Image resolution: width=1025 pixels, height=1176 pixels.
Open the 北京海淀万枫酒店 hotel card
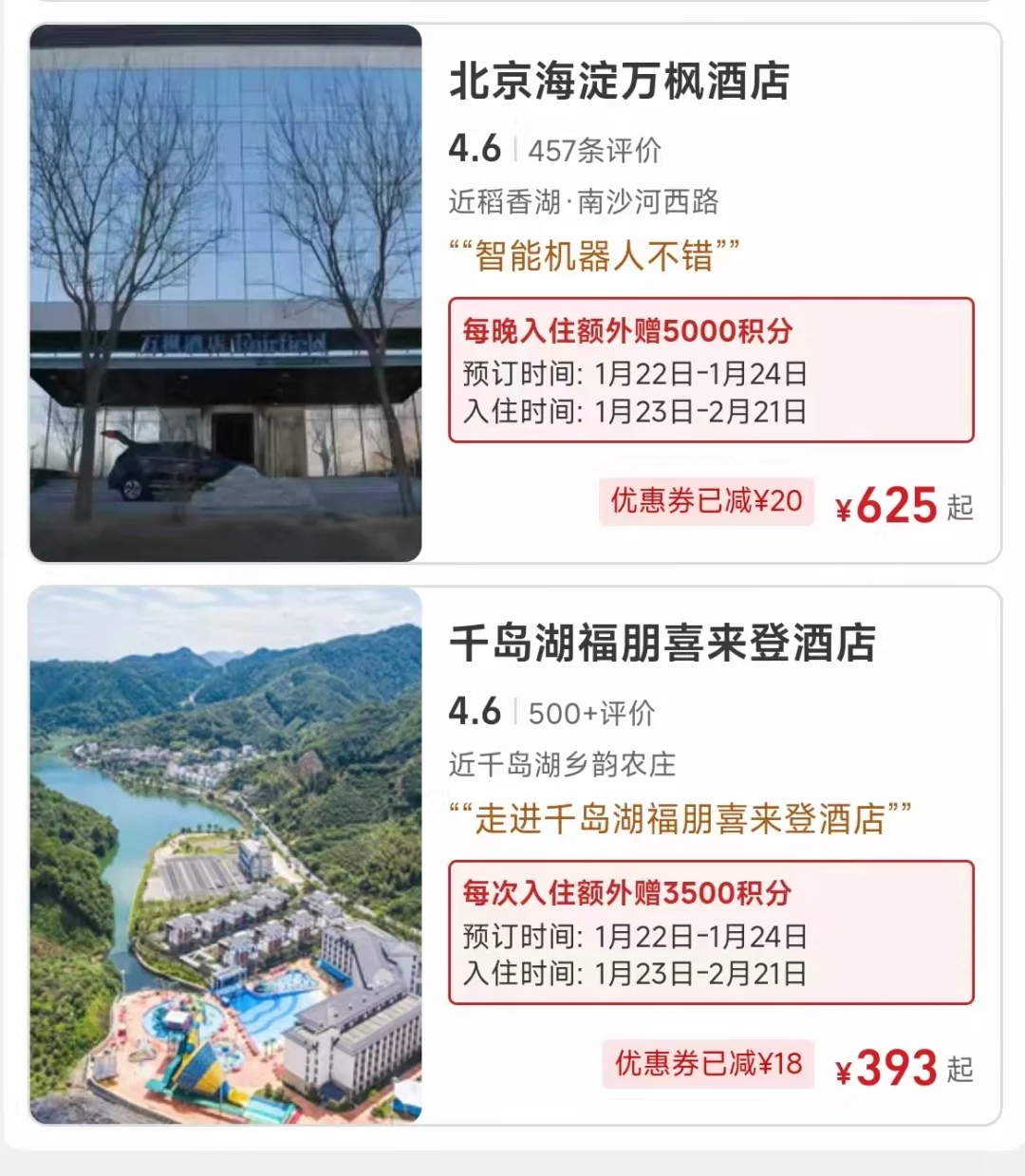pyautogui.click(x=619, y=82)
